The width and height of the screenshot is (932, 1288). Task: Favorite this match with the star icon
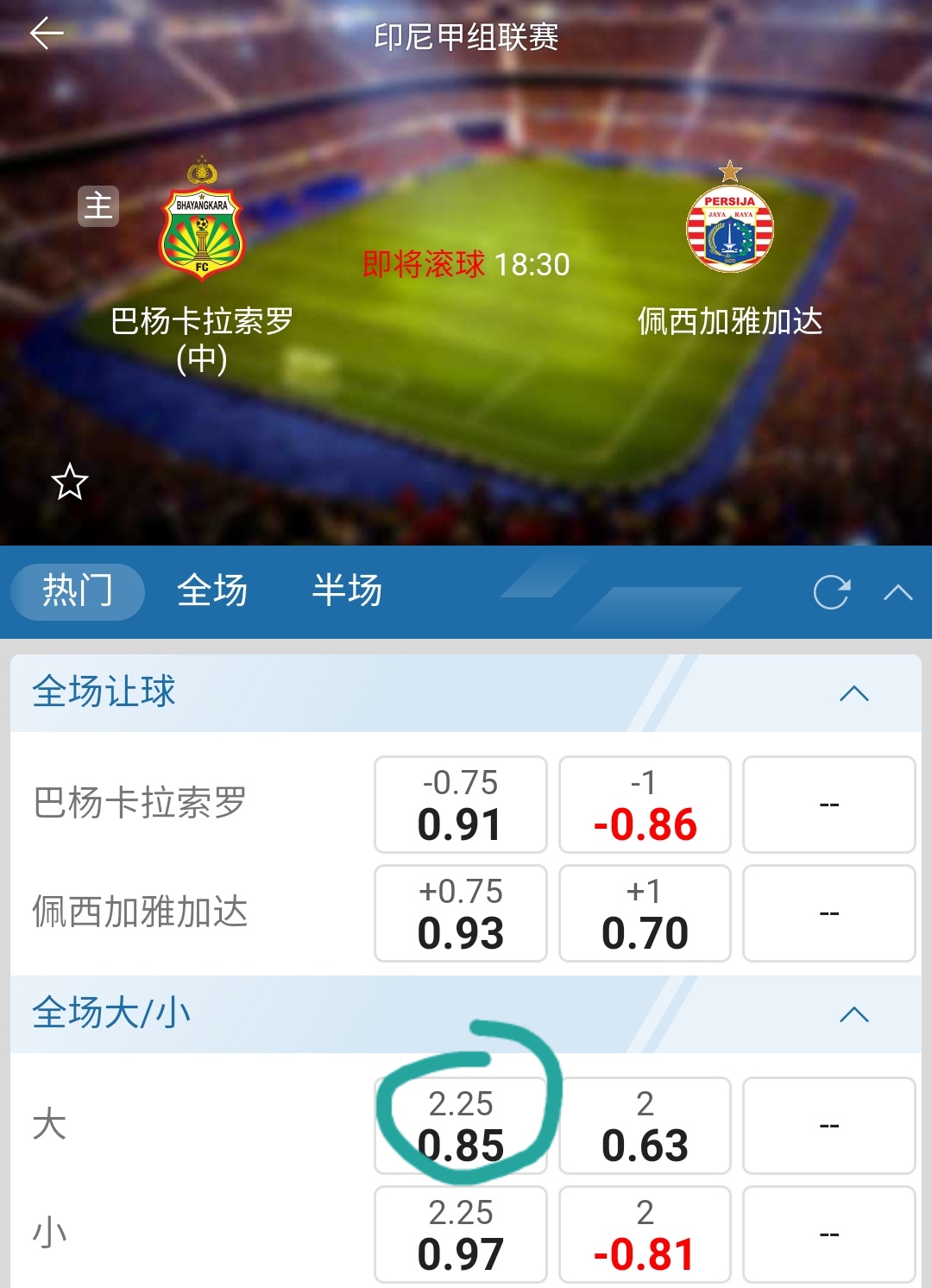[69, 482]
